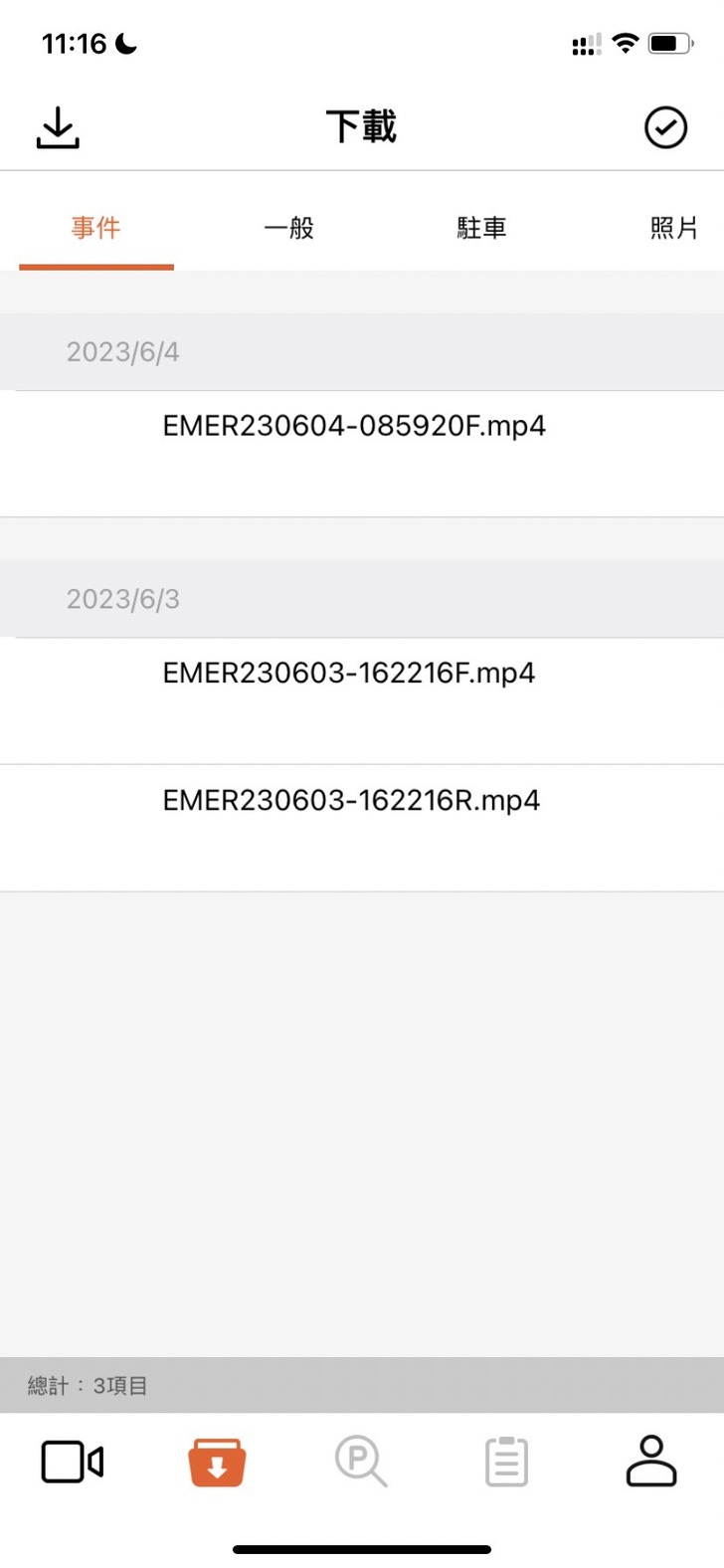724x1568 pixels.
Task: Tap the download icon in the header
Action: tap(58, 128)
